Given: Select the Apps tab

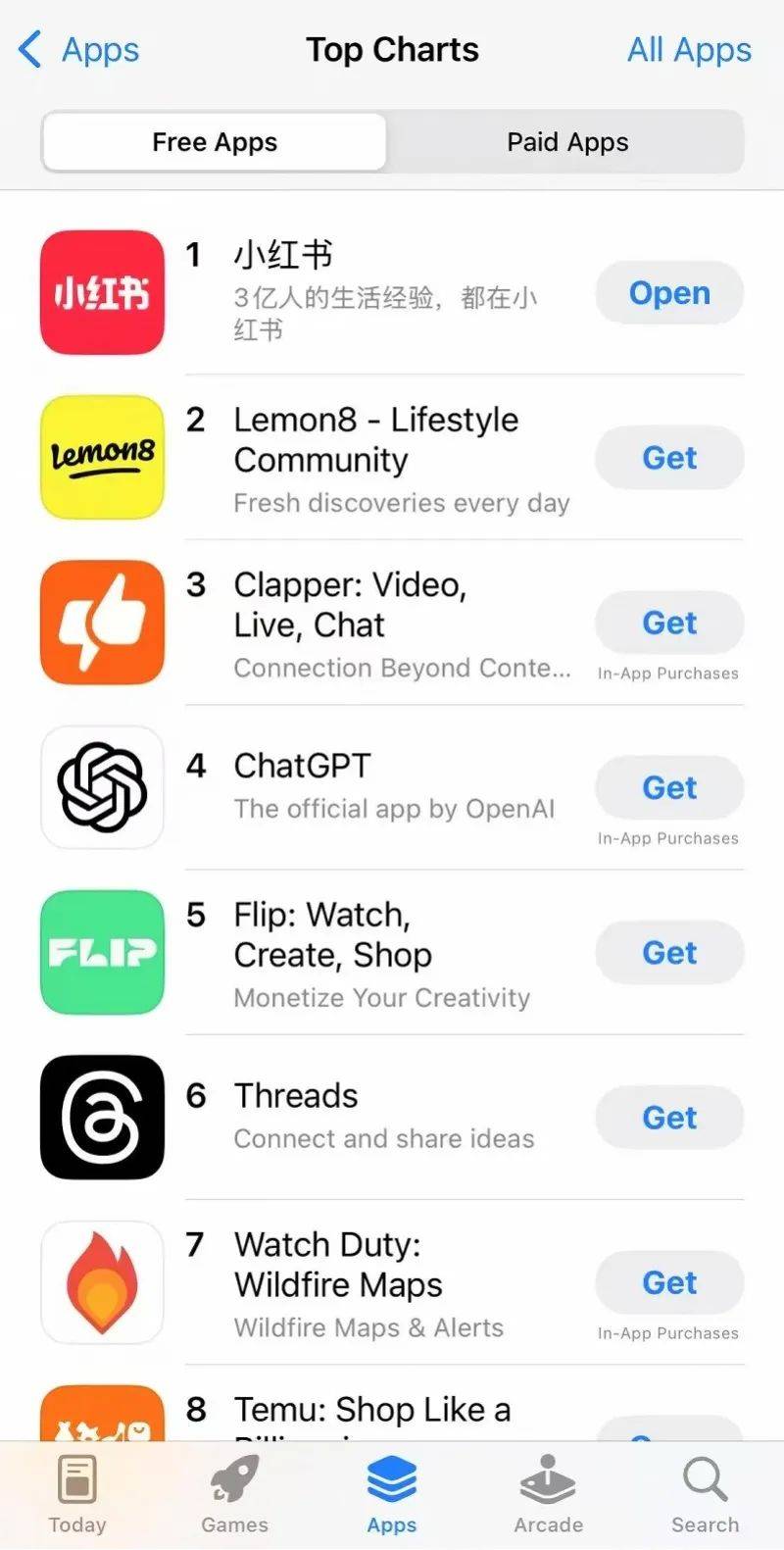Looking at the screenshot, I should [392, 1495].
